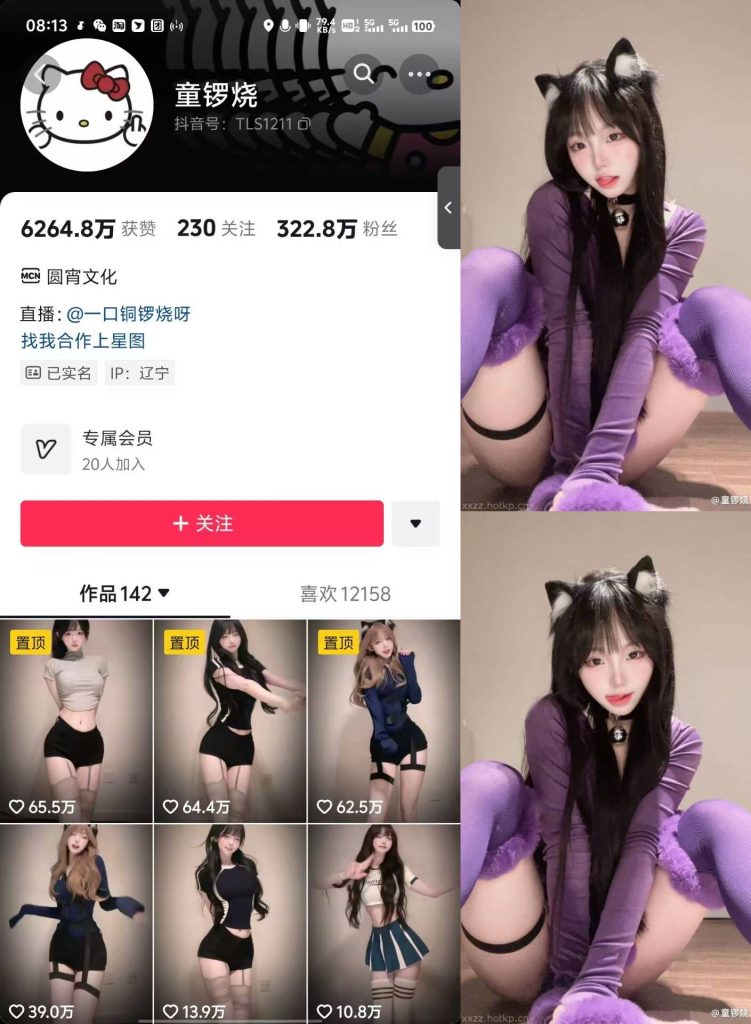Open the sort triangle next to 作品142
This screenshot has height=1024, width=751.
pyautogui.click(x=163, y=593)
